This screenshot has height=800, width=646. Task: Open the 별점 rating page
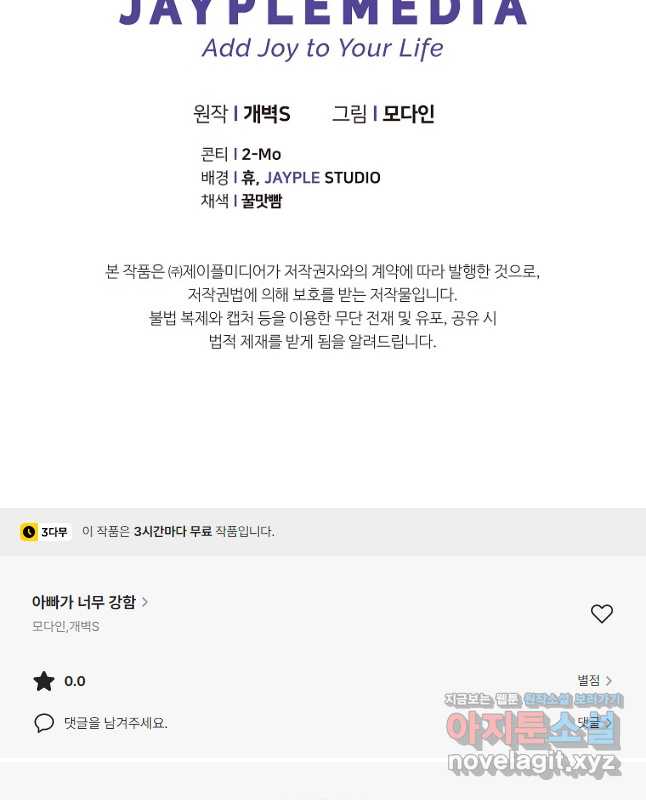[x=594, y=680]
